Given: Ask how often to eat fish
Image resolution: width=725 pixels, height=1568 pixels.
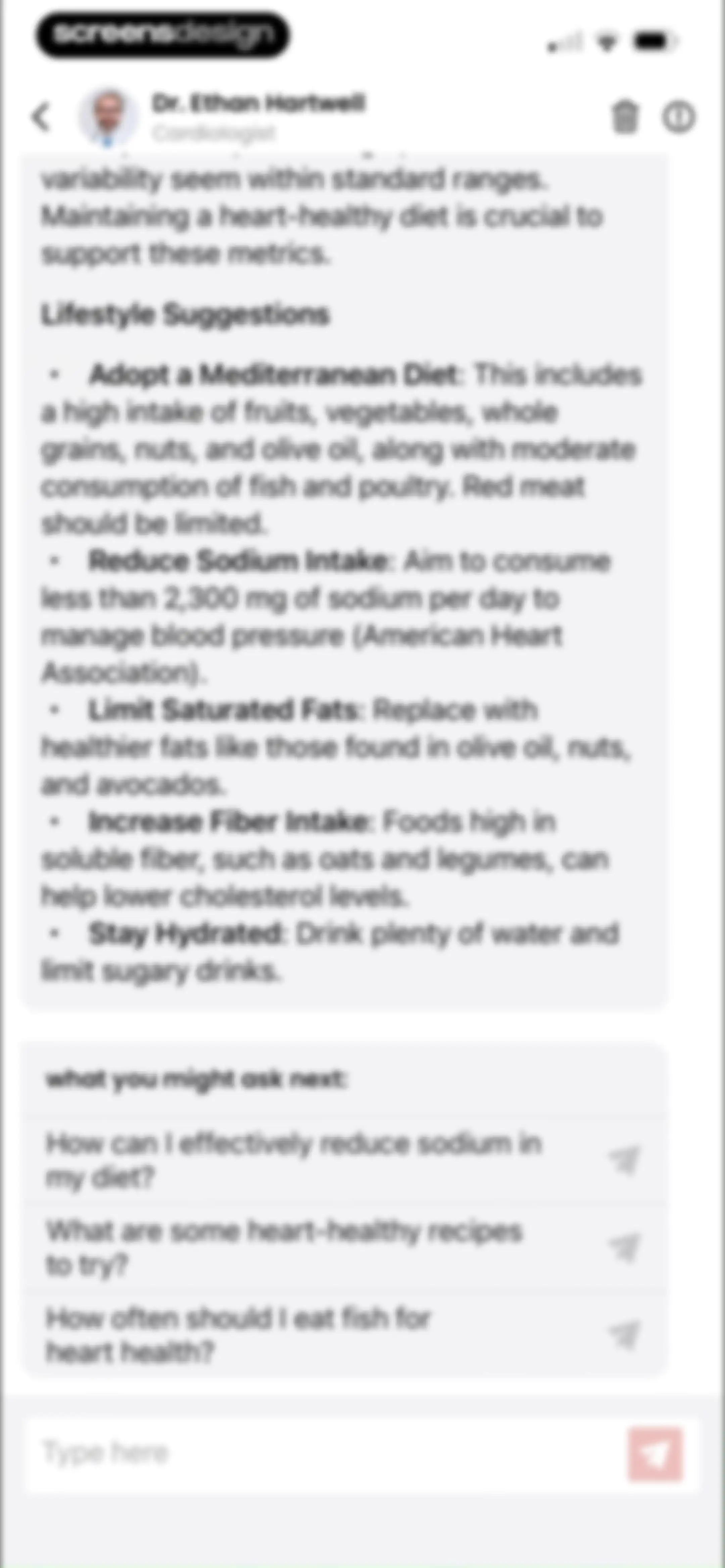Looking at the screenshot, I should coord(344,1334).
